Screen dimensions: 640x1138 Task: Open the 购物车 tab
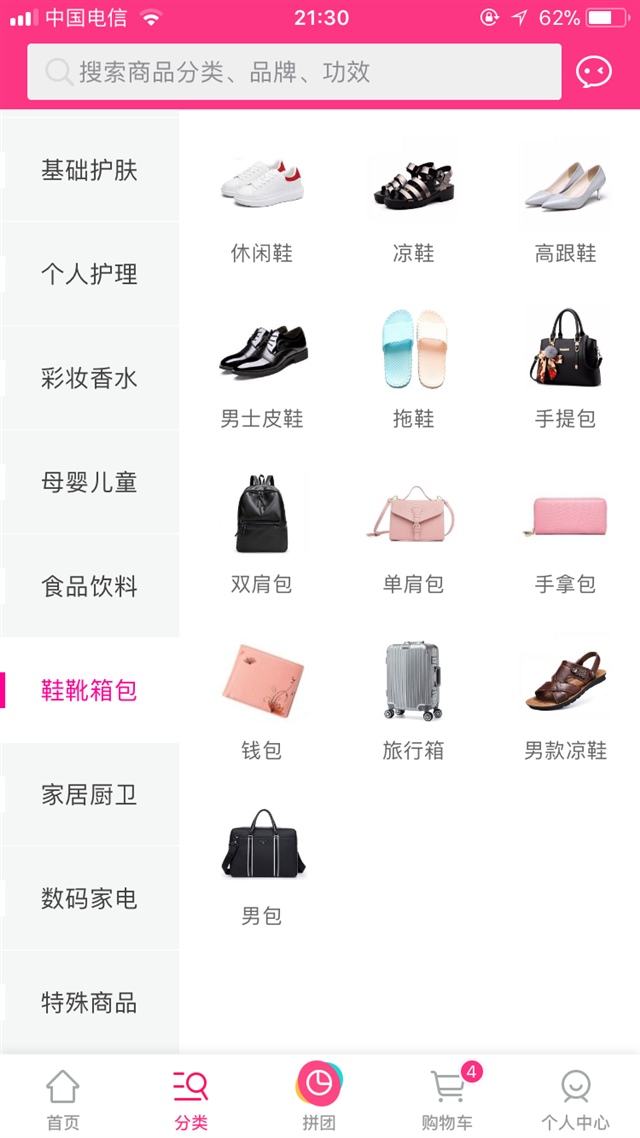pos(447,1098)
